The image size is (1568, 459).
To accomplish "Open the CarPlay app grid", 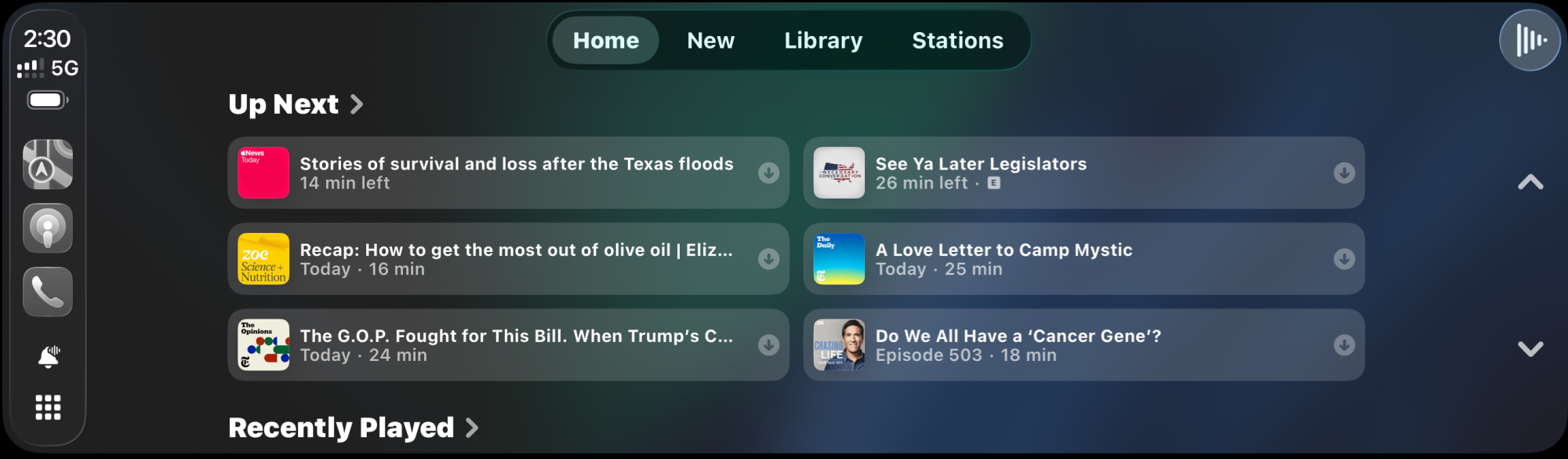I will click(48, 407).
